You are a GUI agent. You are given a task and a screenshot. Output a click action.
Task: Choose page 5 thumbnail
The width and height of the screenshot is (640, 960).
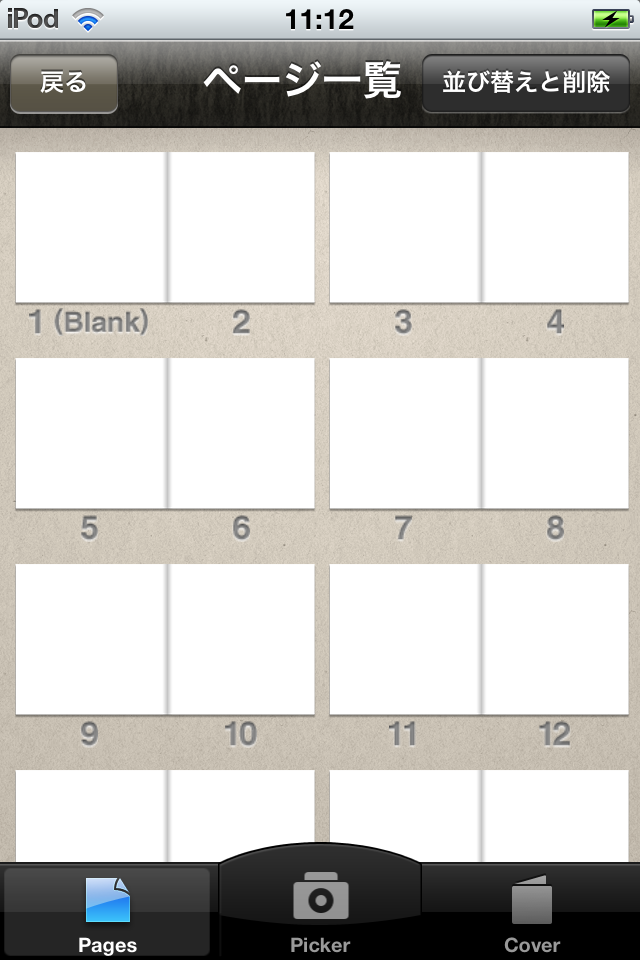point(90,433)
